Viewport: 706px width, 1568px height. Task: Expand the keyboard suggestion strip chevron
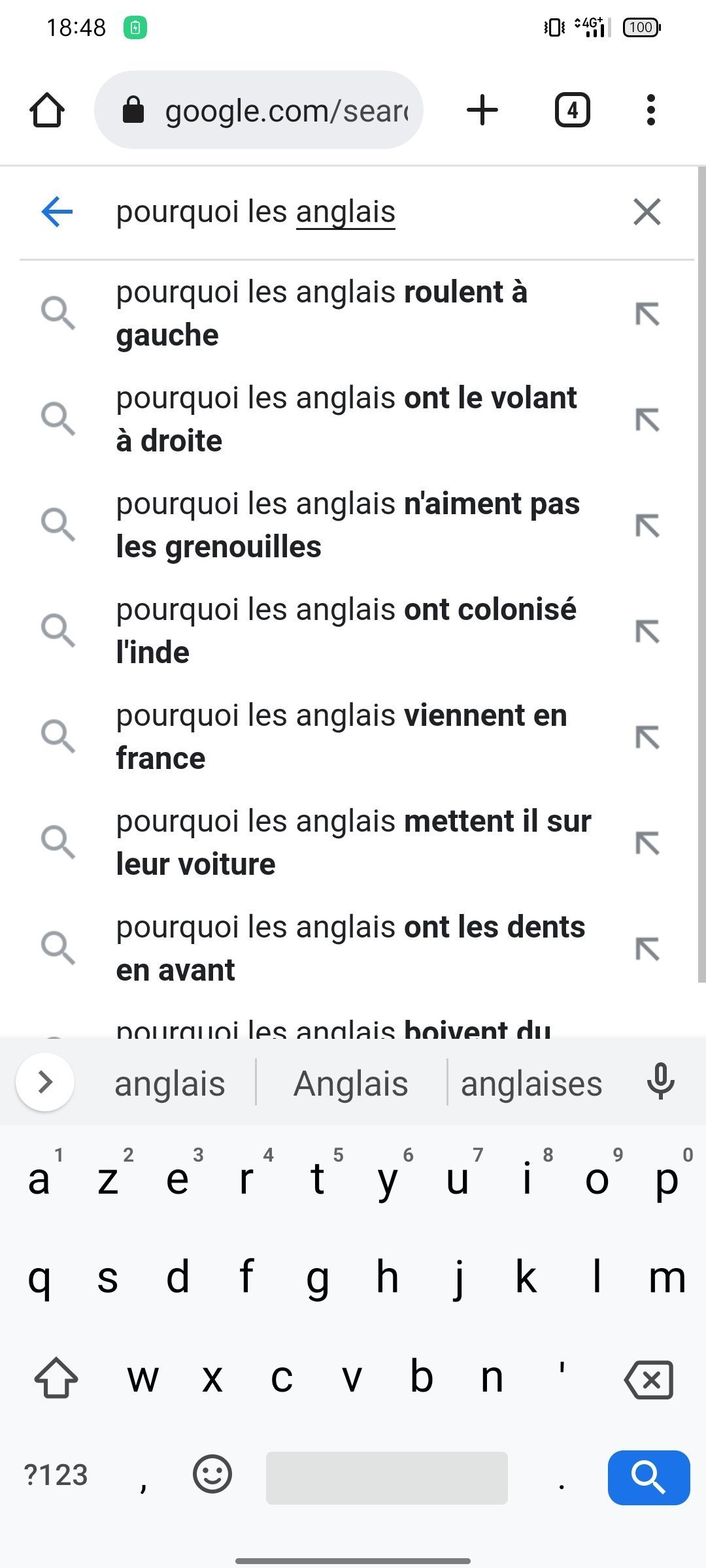[x=45, y=1082]
